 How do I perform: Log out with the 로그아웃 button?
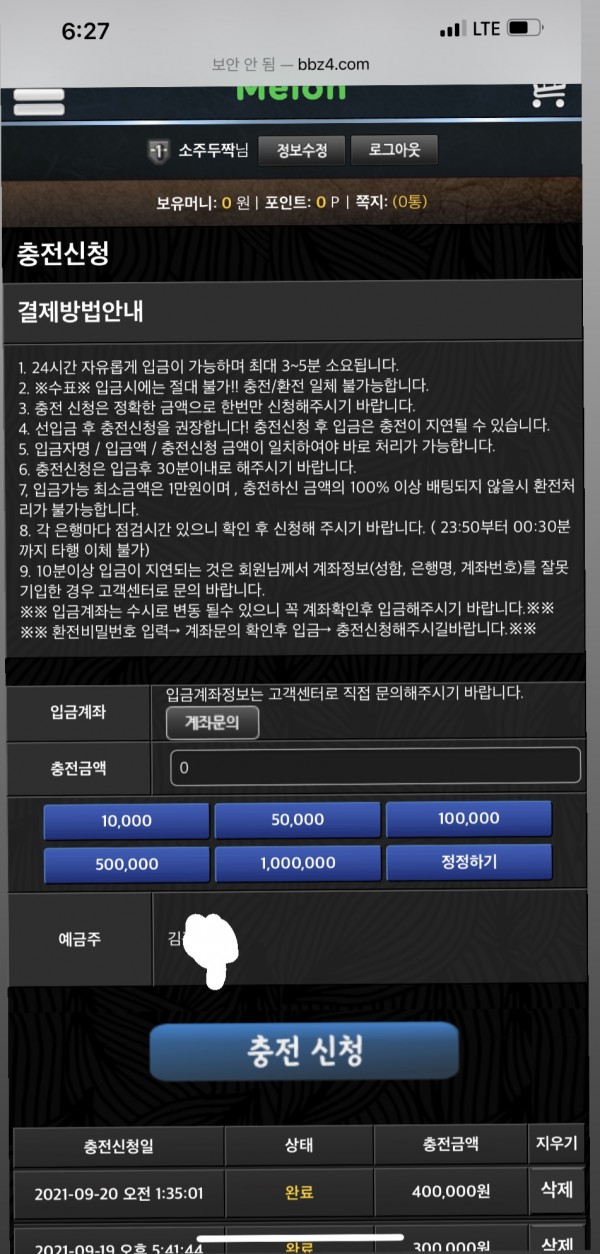395,151
